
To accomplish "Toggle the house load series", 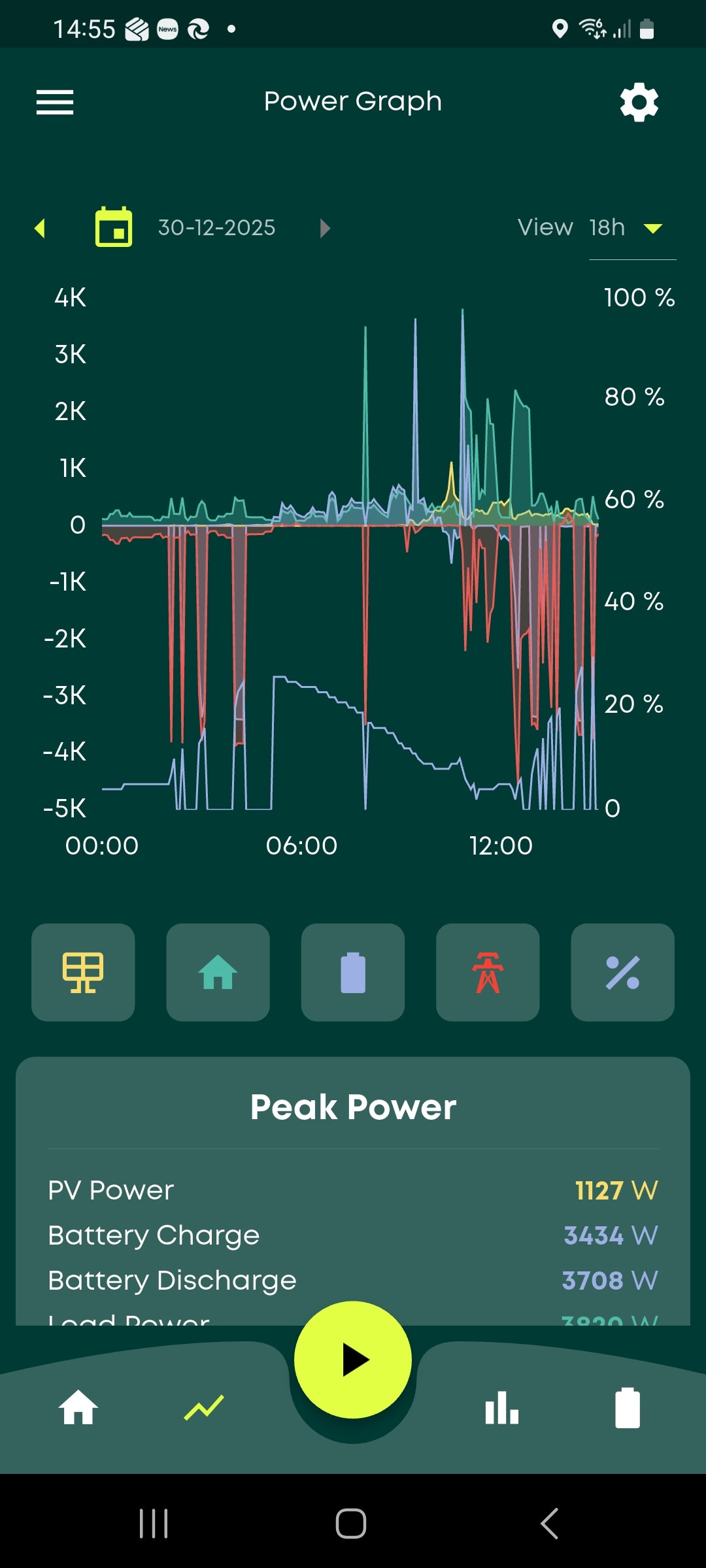I will (218, 972).
